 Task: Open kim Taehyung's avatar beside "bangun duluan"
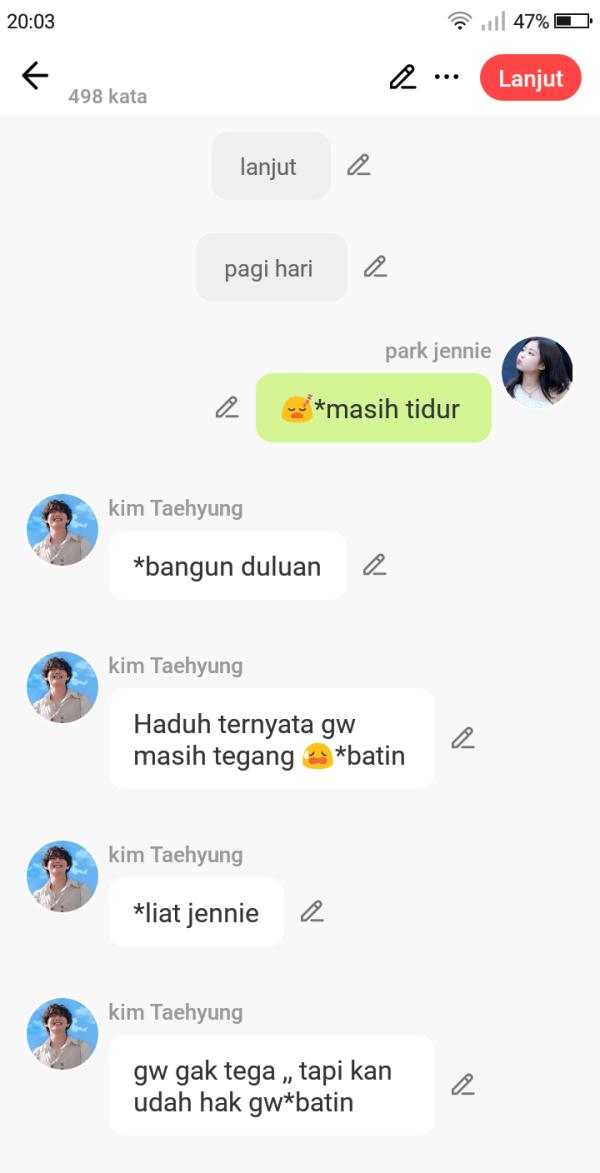coord(63,530)
